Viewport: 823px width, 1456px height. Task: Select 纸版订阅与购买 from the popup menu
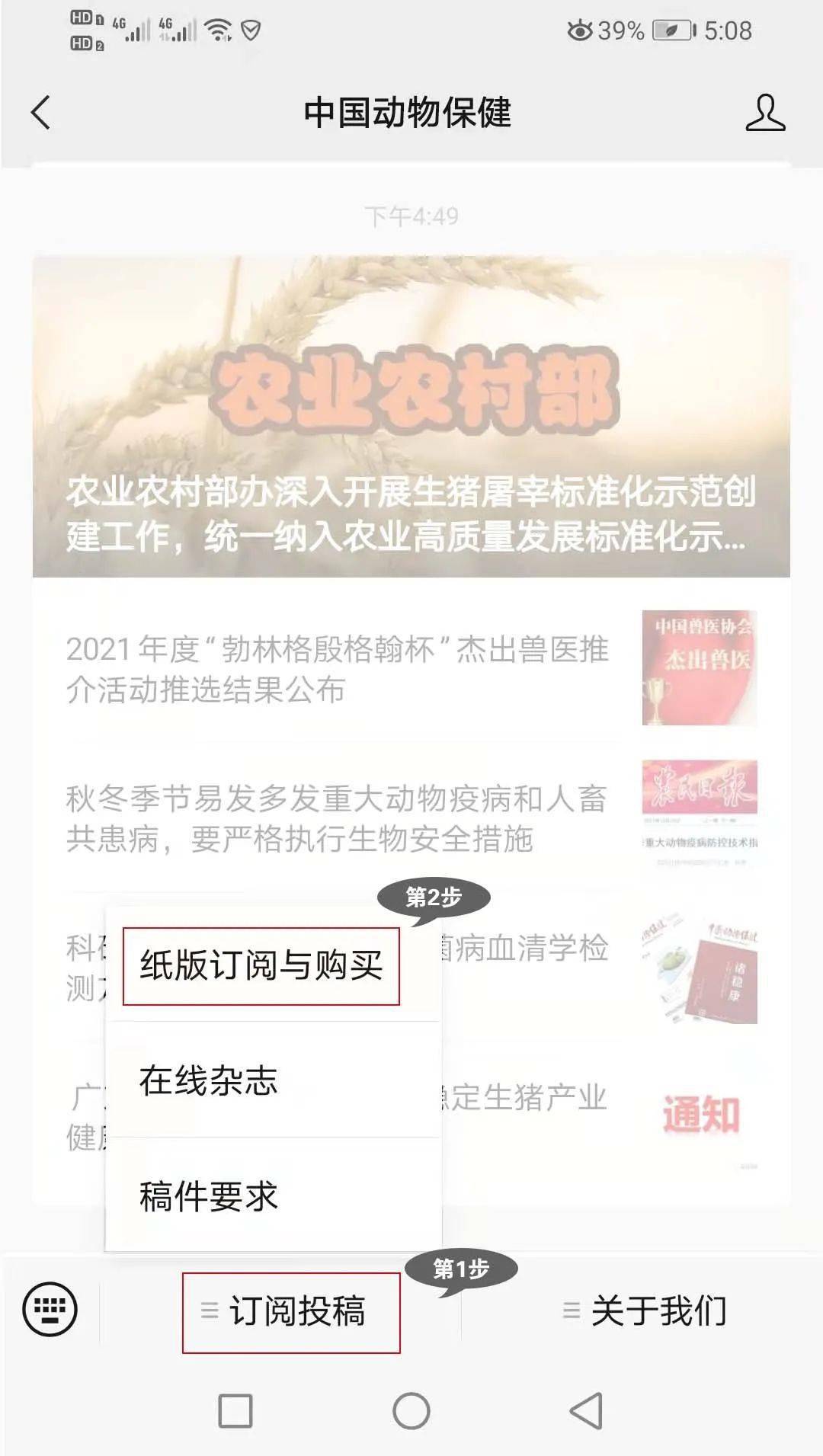(x=261, y=966)
